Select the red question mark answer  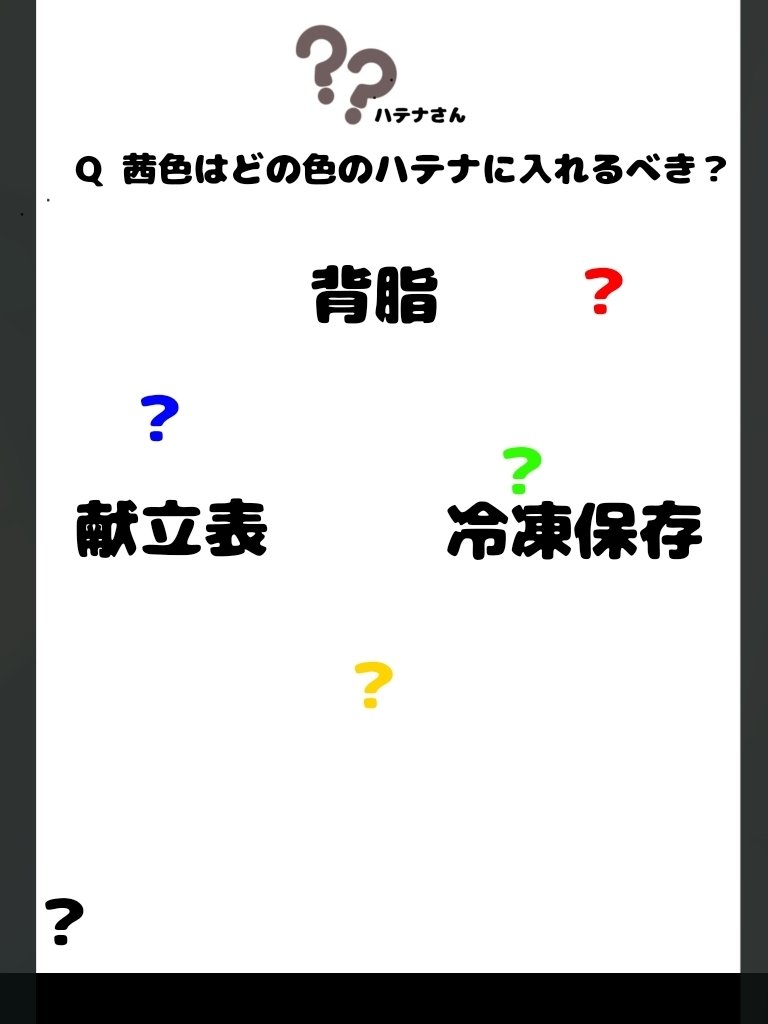point(603,292)
